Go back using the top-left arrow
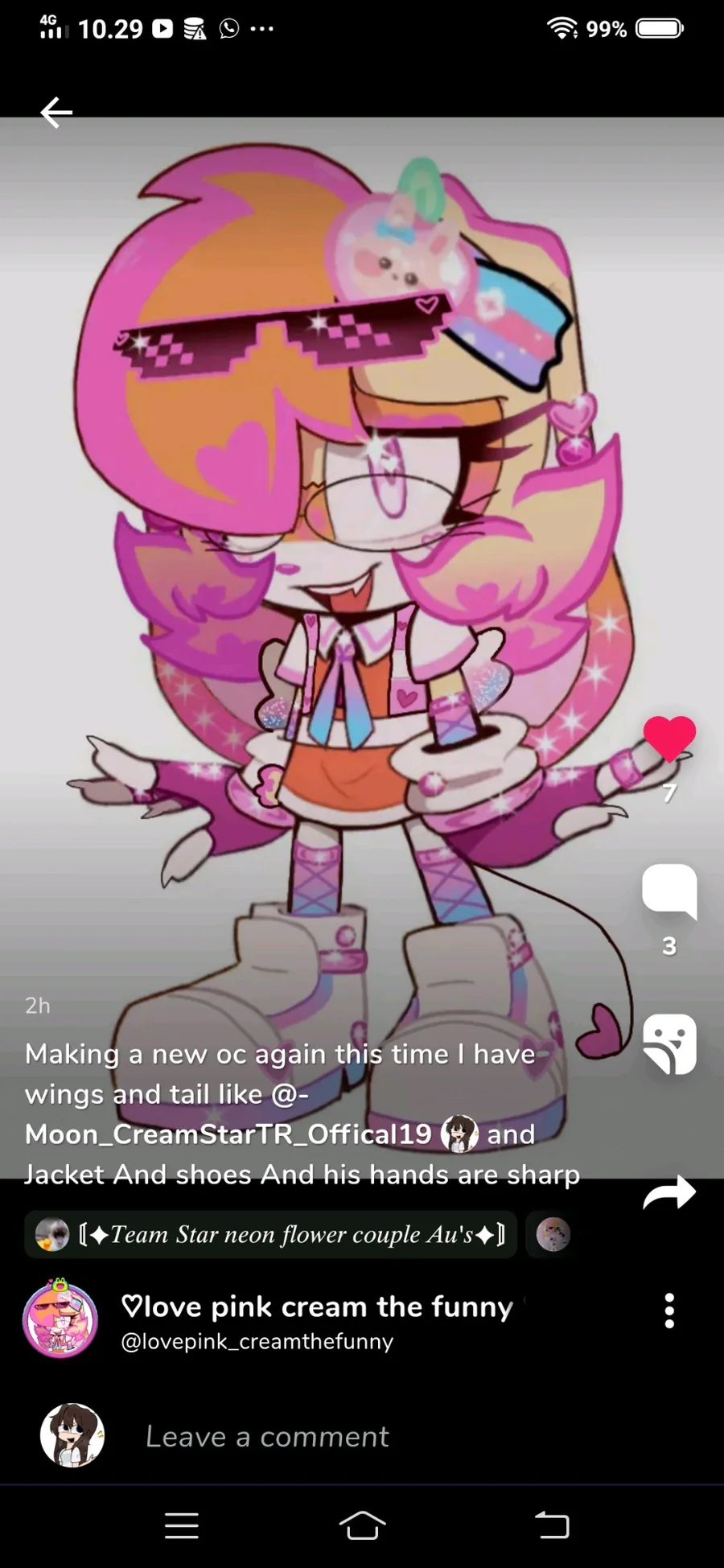This screenshot has width=724, height=1568. (56, 113)
